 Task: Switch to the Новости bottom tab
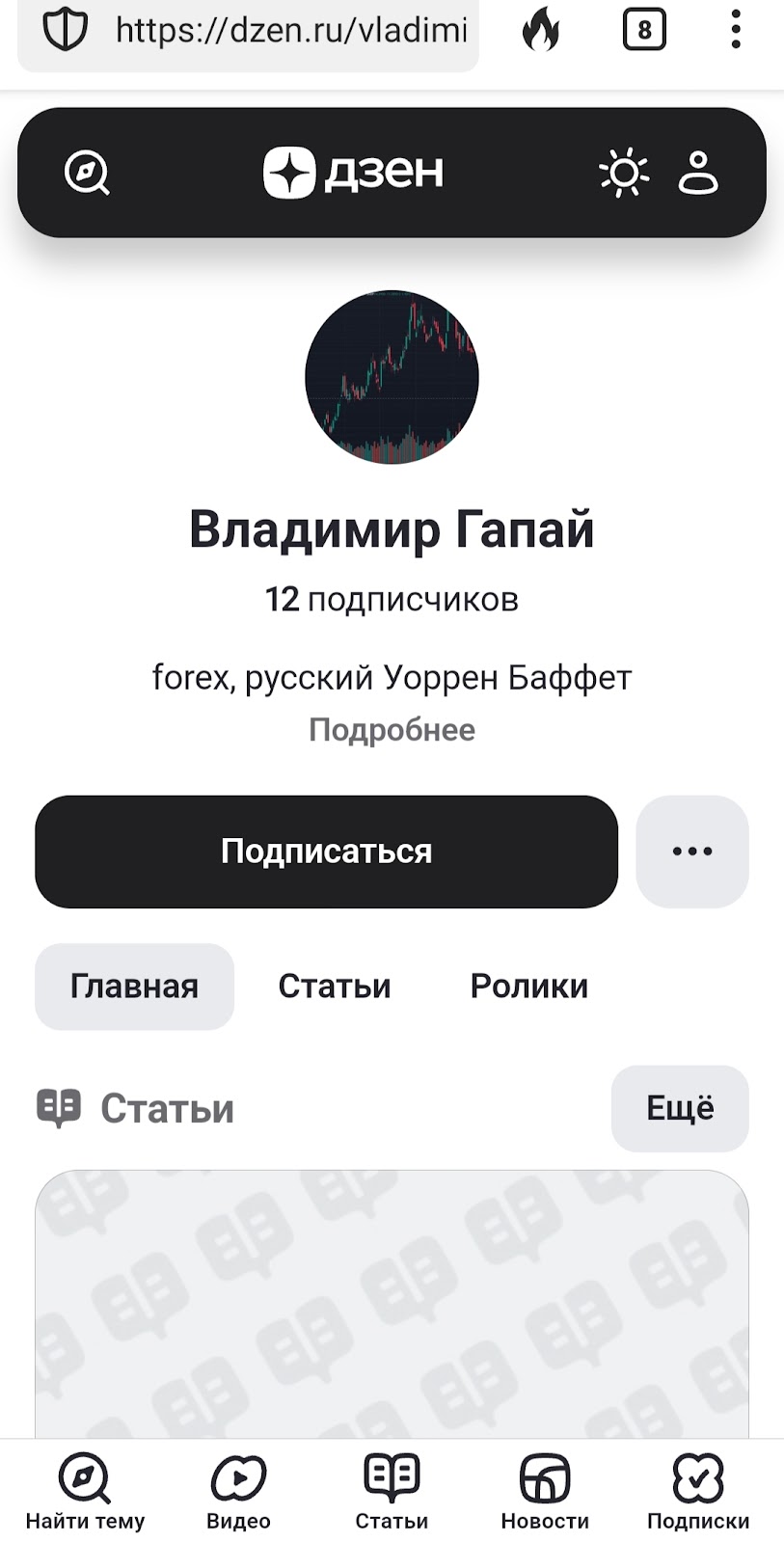click(x=545, y=1492)
